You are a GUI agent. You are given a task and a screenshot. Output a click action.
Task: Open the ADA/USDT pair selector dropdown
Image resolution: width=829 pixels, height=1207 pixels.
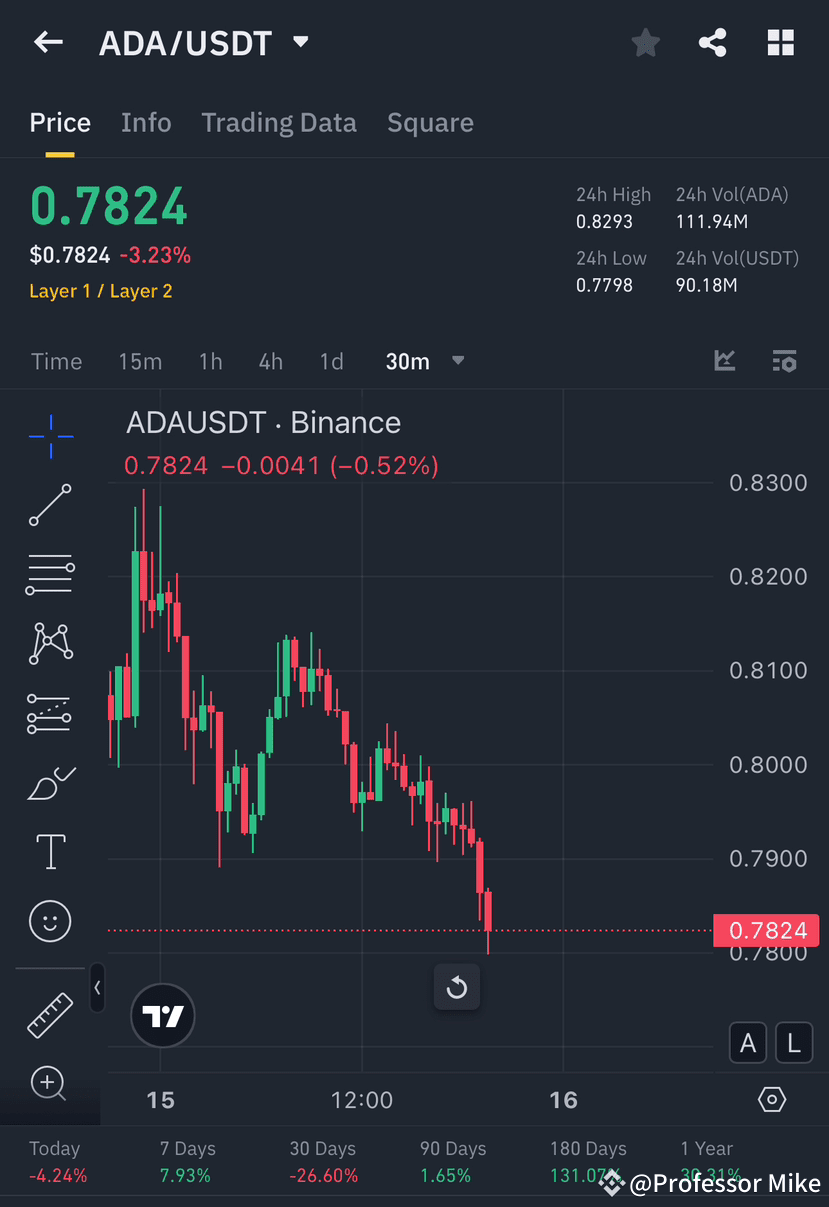(x=300, y=42)
